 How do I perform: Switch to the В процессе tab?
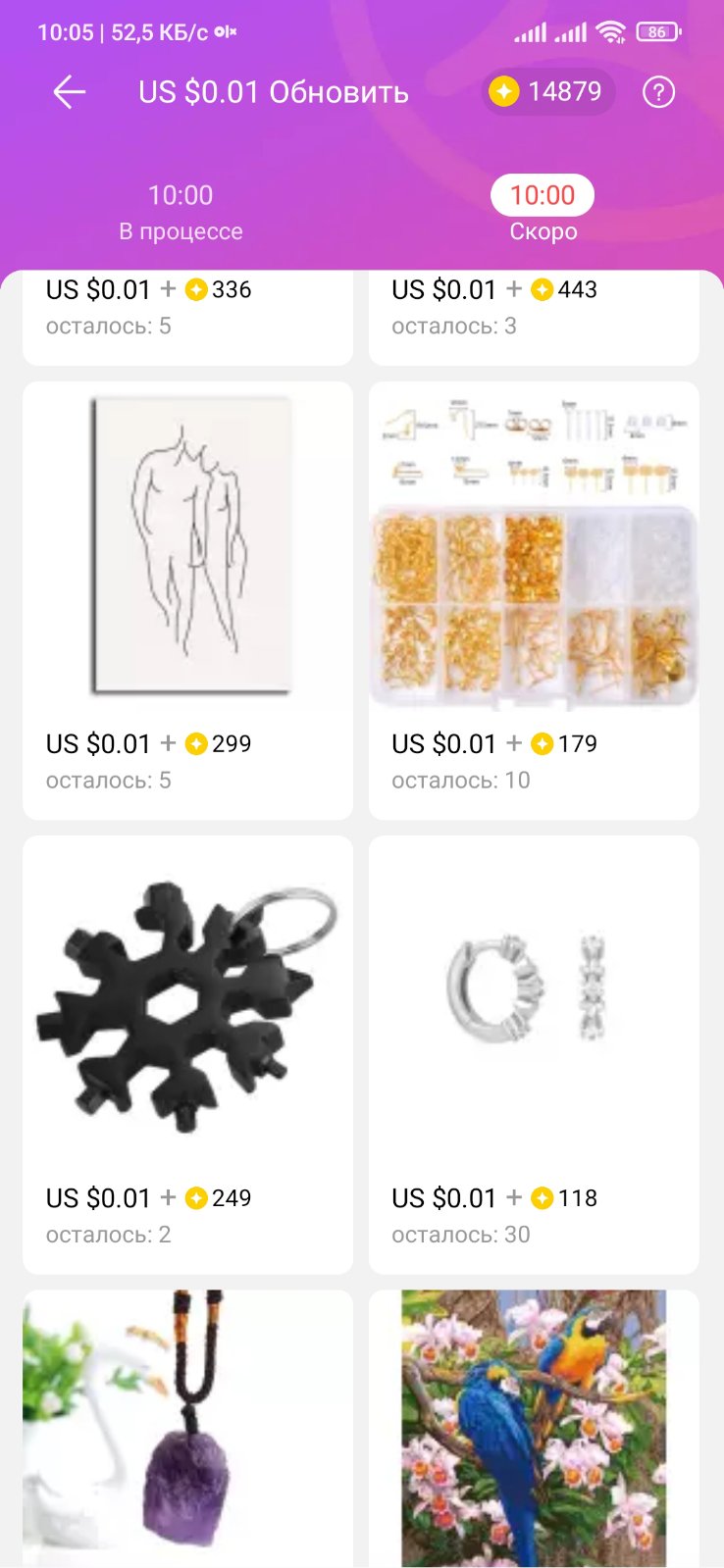pos(181,211)
